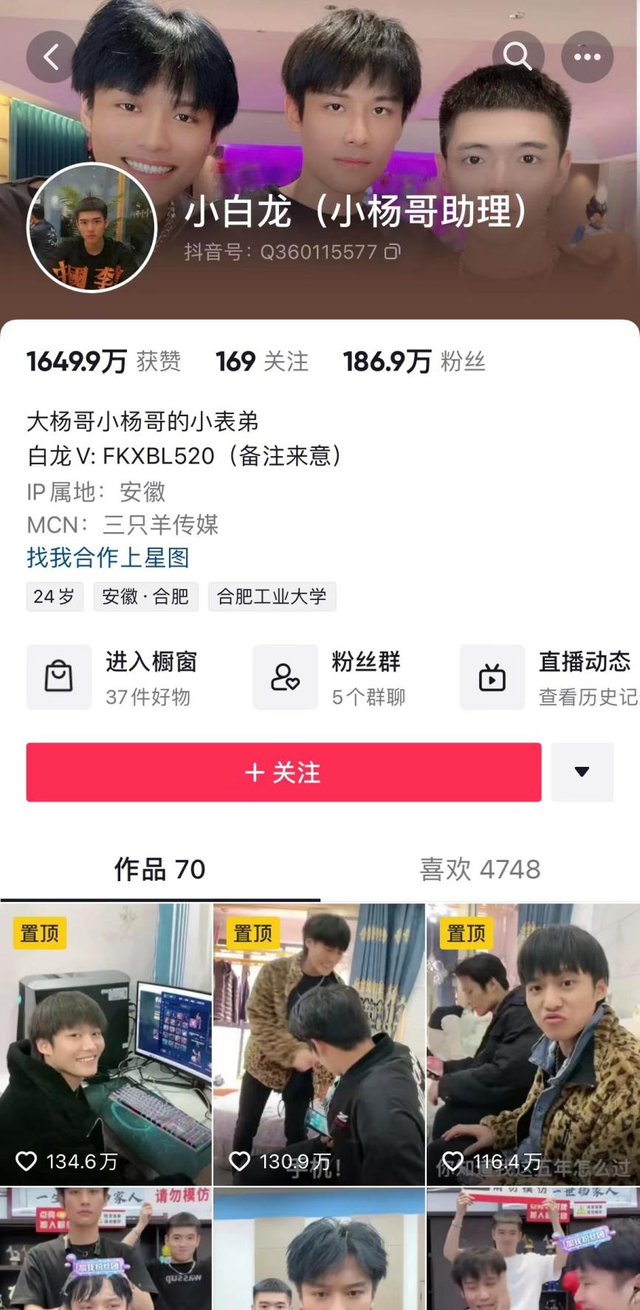
Task: Go back using the top-left arrow
Action: click(51, 57)
